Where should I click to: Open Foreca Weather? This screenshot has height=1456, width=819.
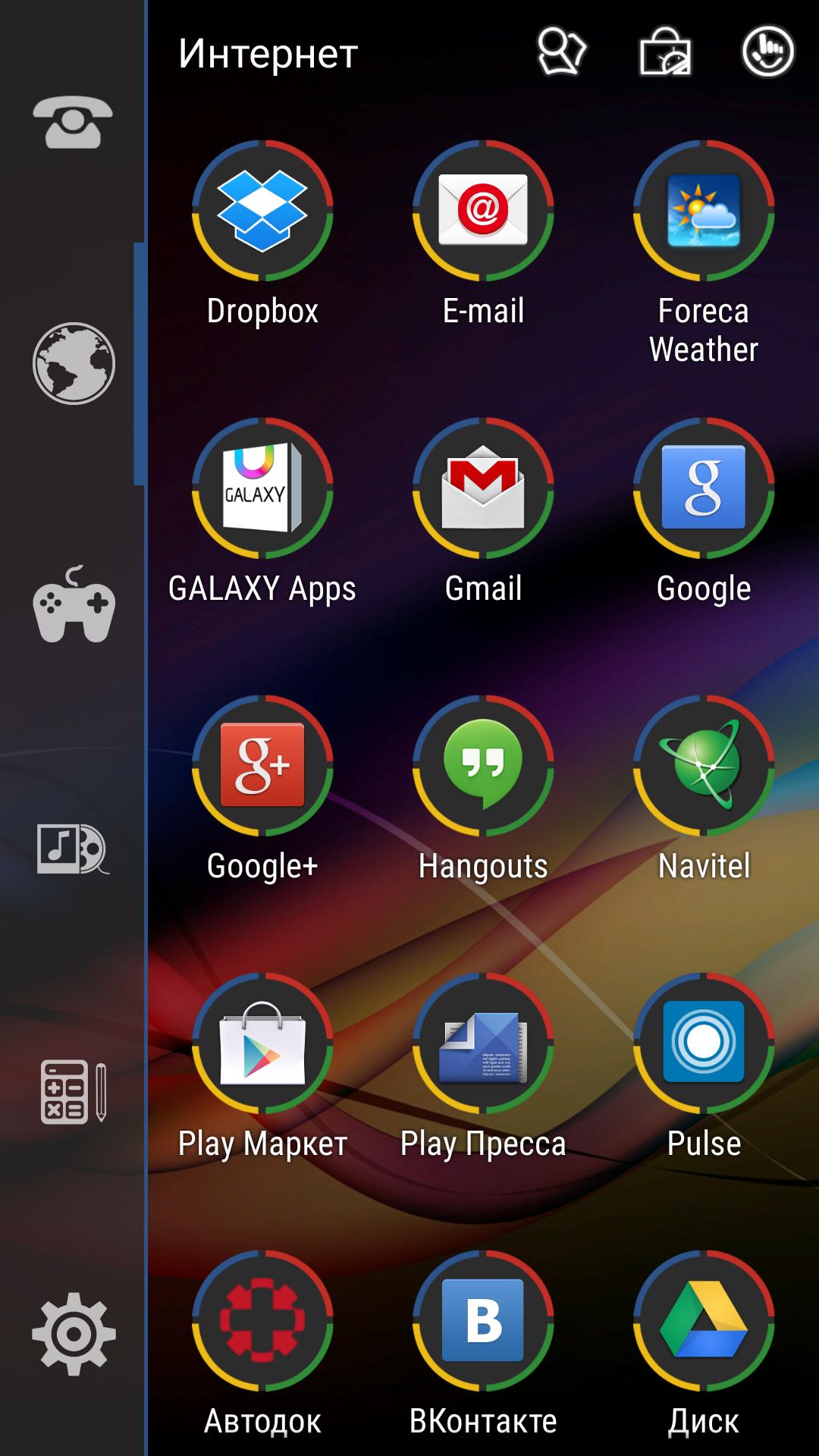[704, 211]
